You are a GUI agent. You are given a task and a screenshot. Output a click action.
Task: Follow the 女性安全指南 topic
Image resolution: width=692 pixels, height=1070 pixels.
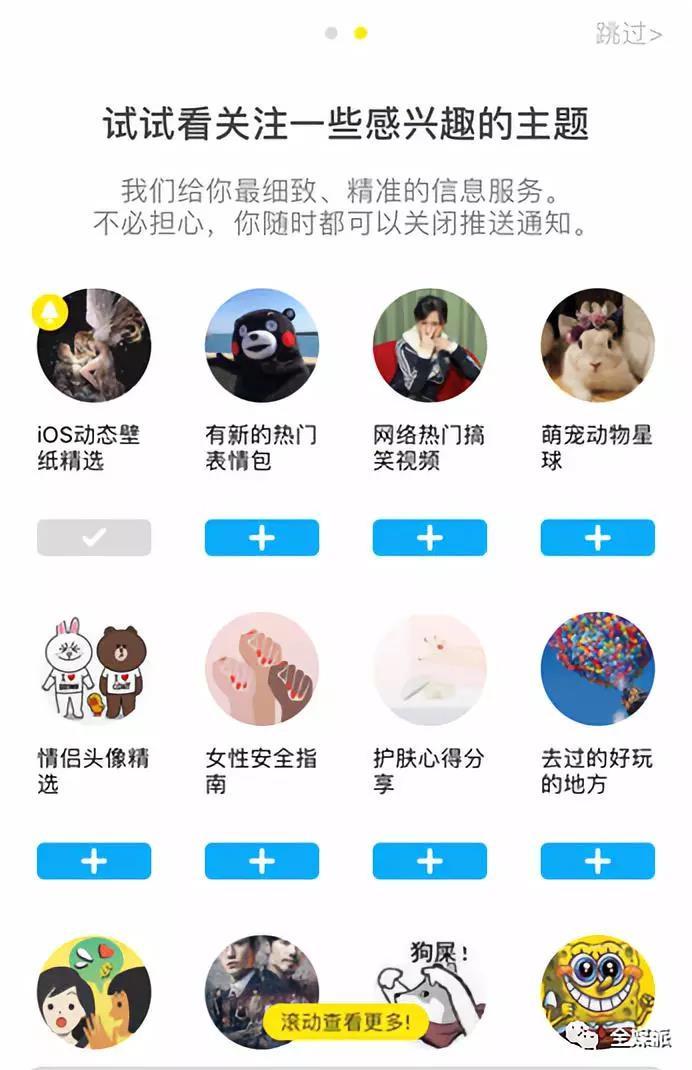[262, 860]
